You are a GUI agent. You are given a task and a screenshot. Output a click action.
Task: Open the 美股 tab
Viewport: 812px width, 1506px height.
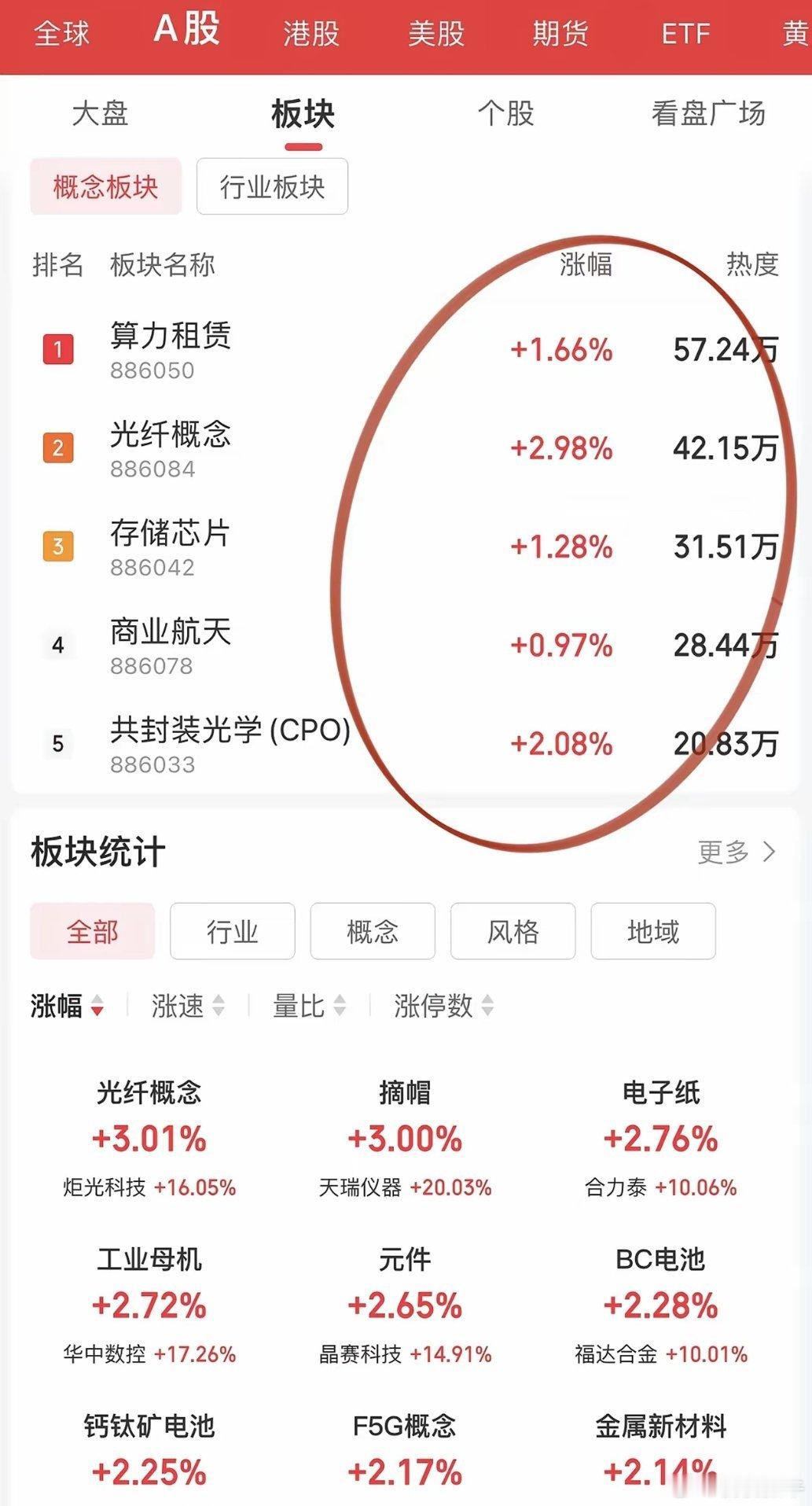pos(436,34)
